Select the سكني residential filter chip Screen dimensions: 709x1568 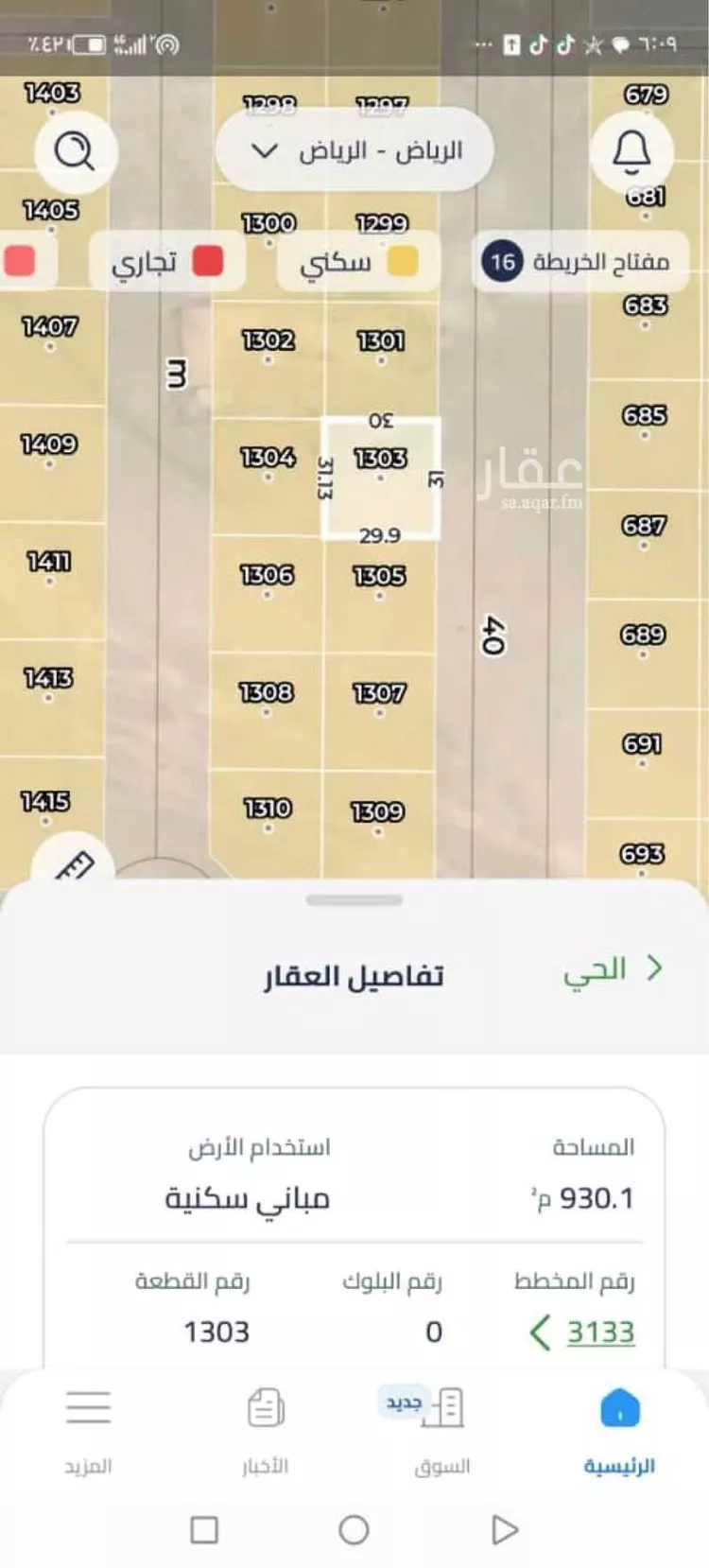(358, 263)
